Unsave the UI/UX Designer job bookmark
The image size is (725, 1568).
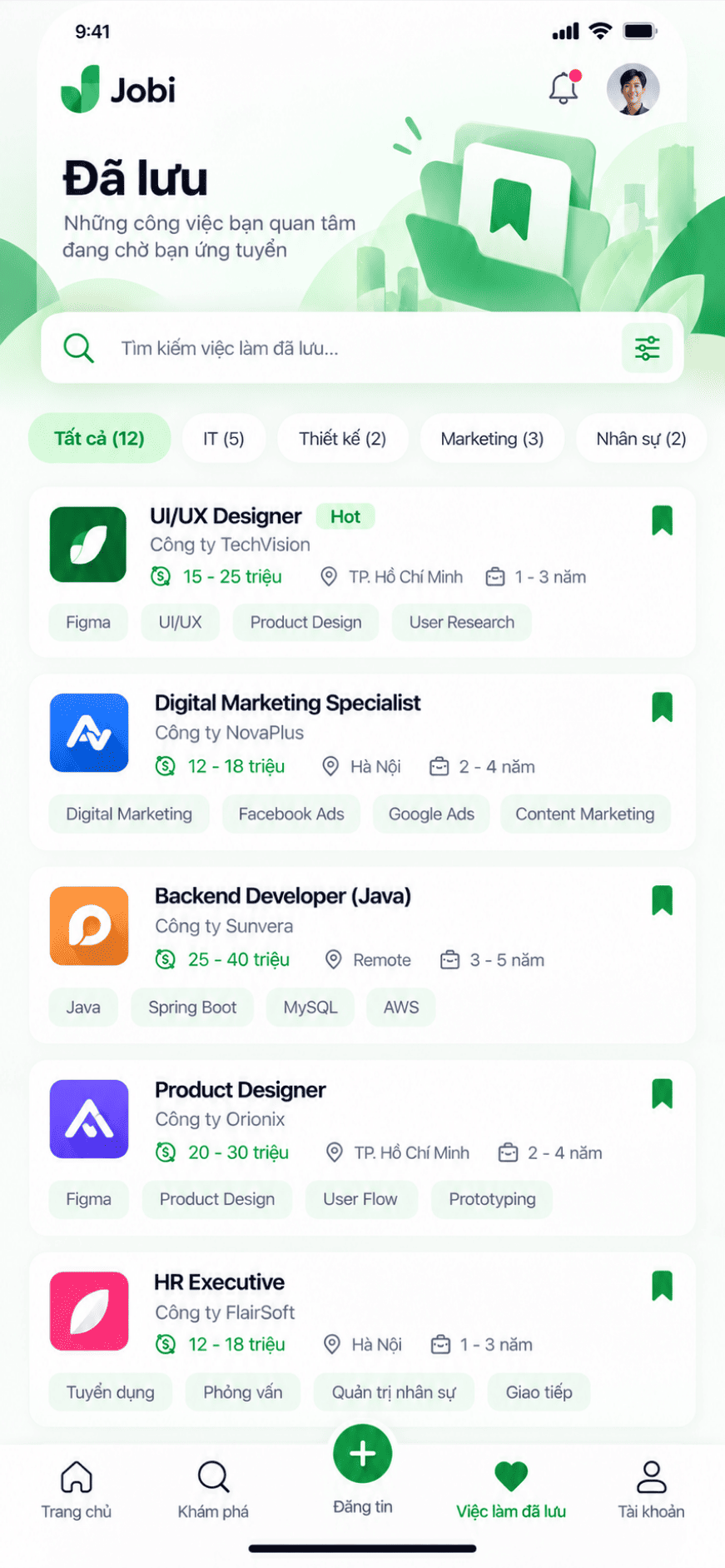[x=662, y=520]
